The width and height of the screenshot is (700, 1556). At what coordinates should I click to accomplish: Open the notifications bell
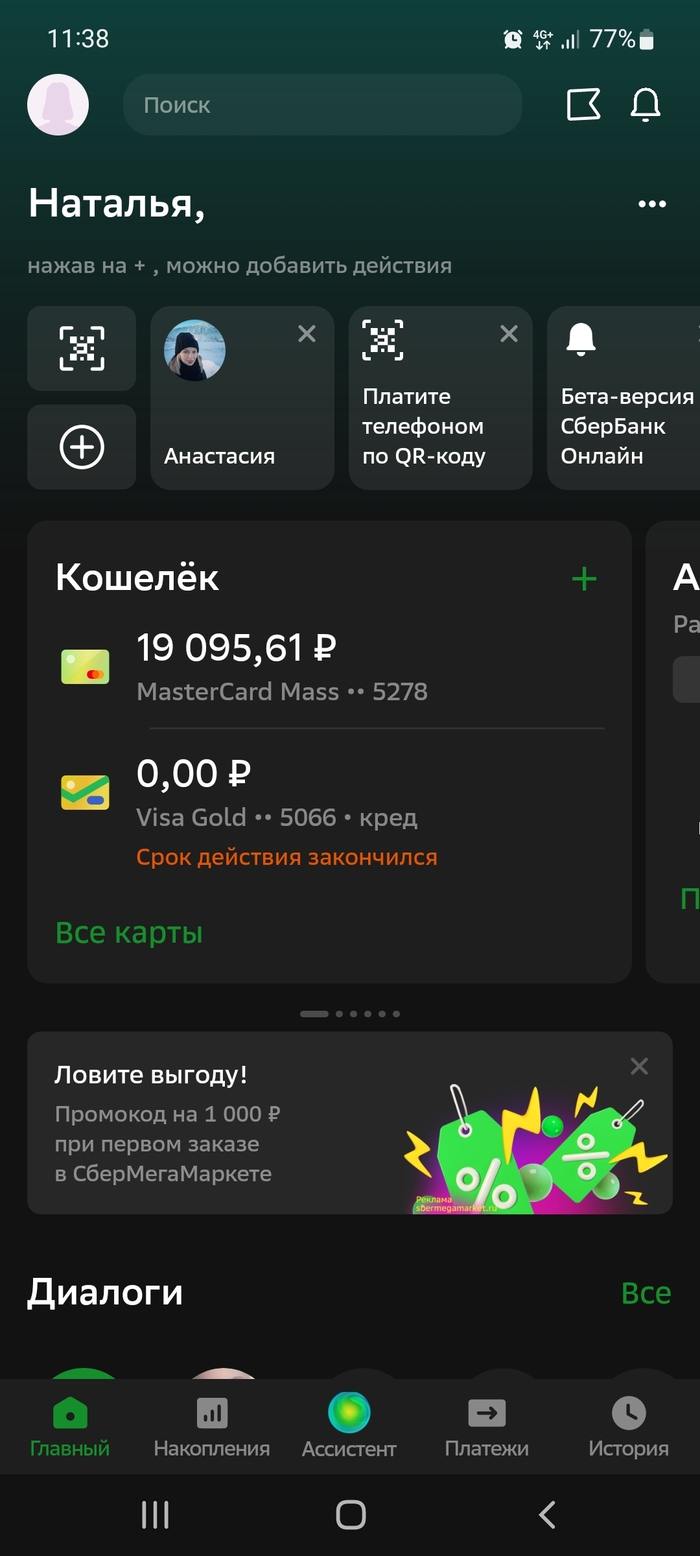[646, 105]
